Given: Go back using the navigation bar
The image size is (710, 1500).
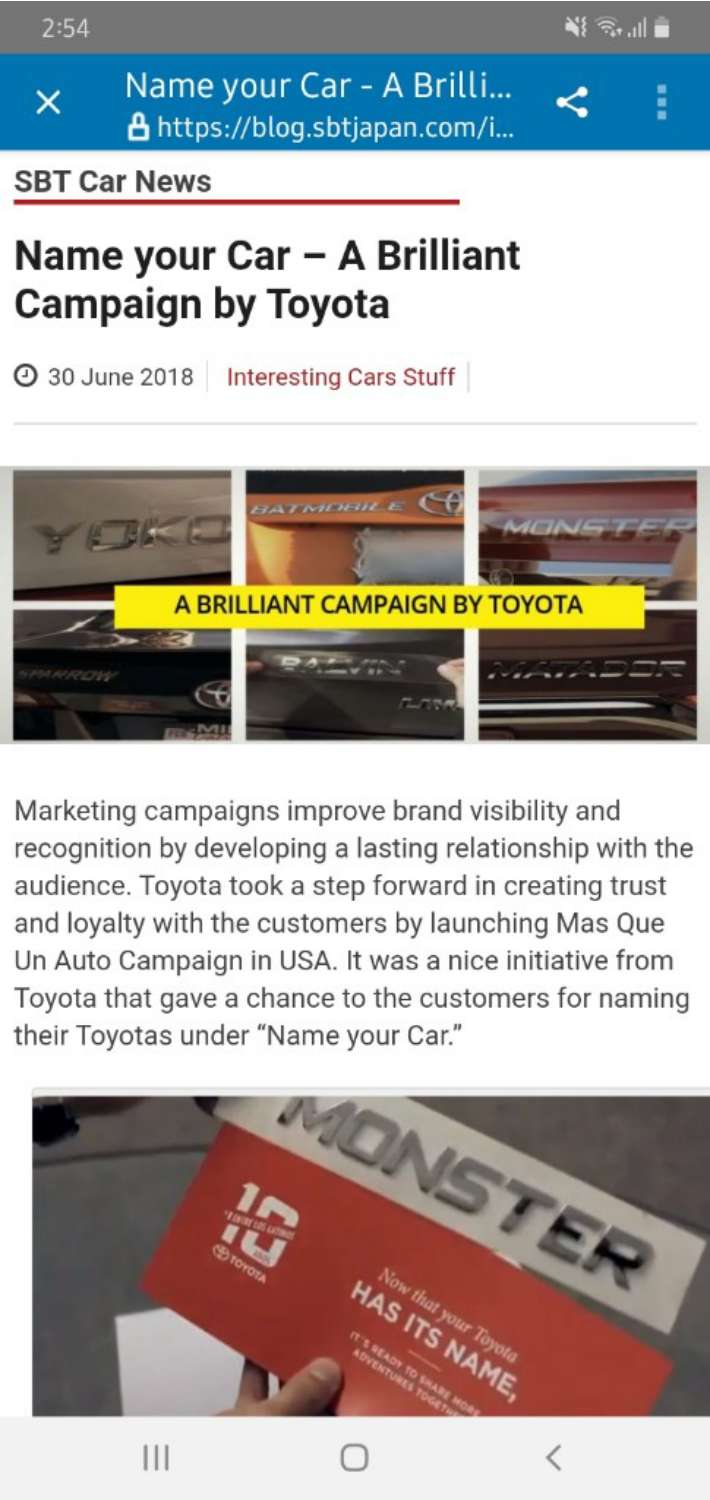Looking at the screenshot, I should 554,1457.
